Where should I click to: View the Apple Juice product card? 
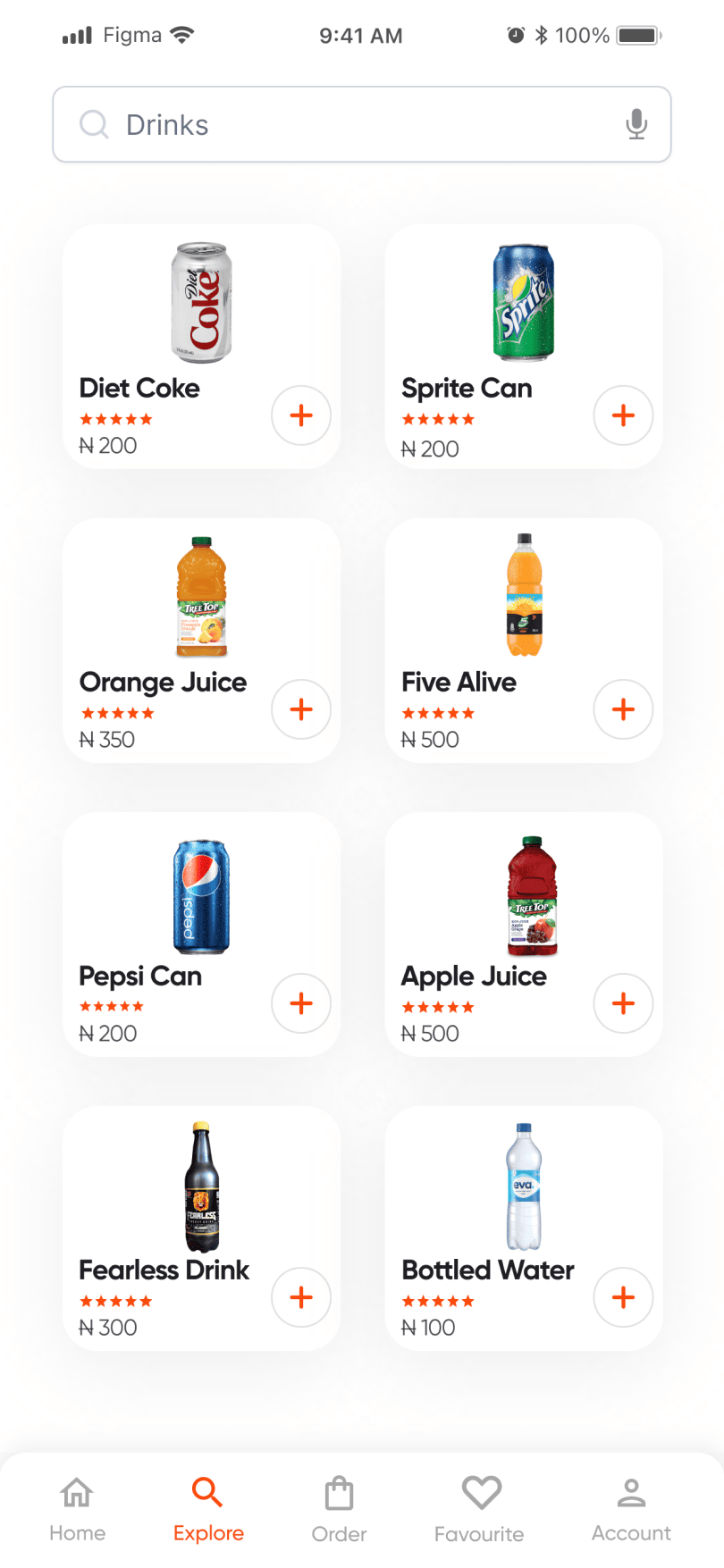(524, 935)
